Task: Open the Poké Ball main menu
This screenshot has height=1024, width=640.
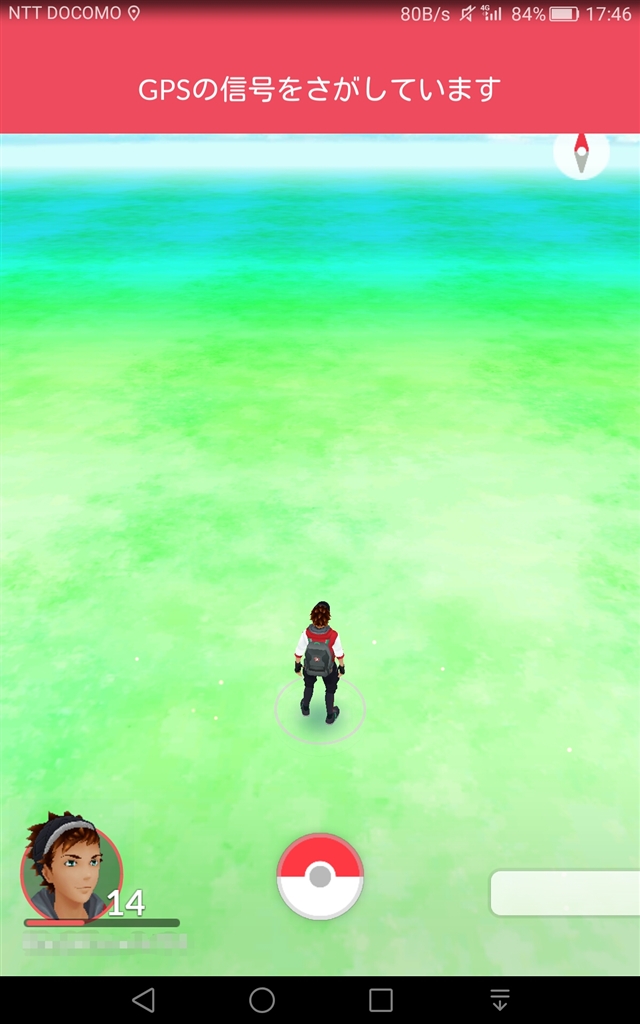Action: pos(320,876)
